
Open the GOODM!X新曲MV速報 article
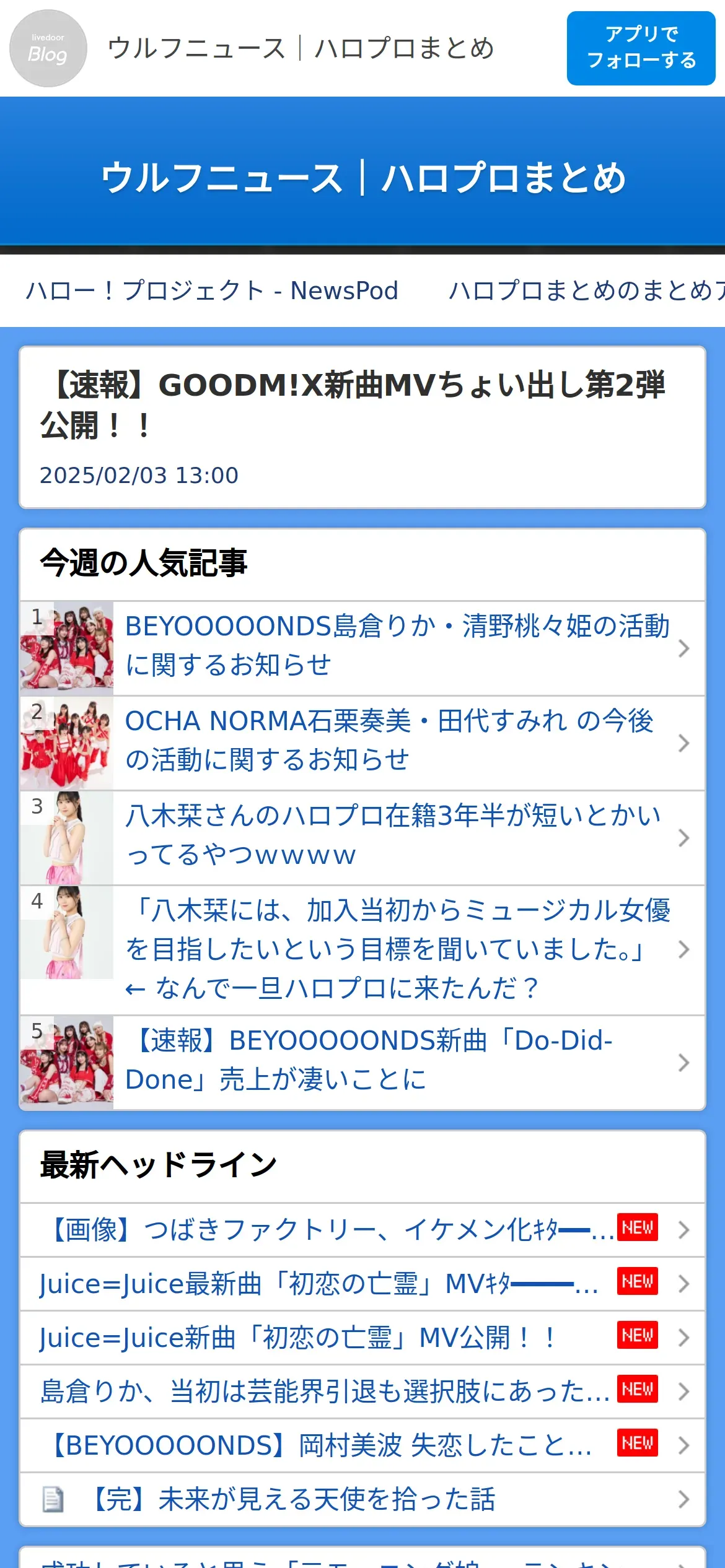click(362, 427)
